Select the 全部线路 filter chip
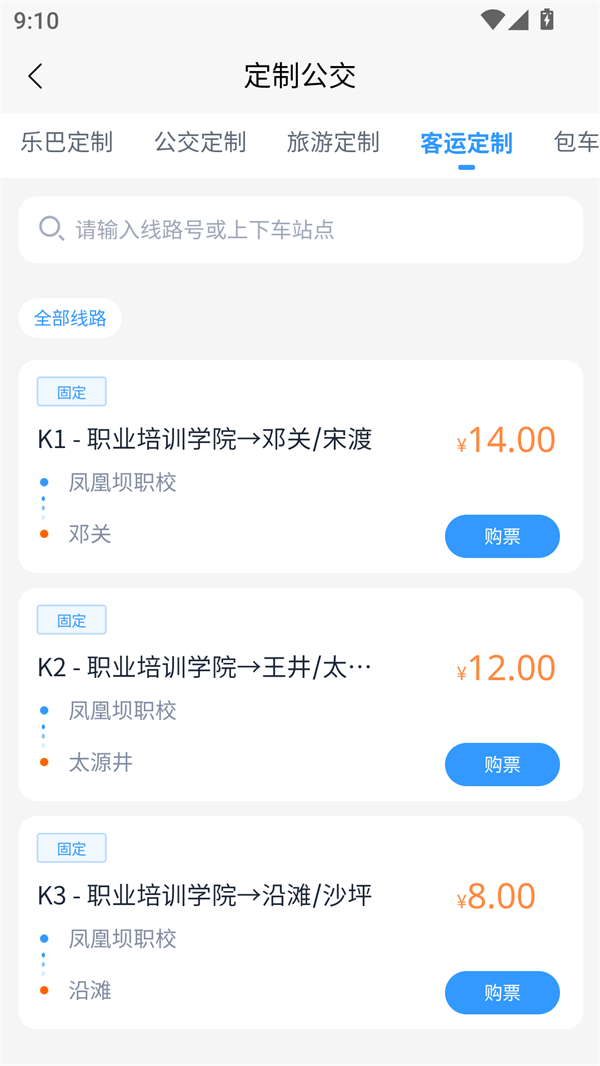Viewport: 600px width, 1066px height. click(70, 318)
